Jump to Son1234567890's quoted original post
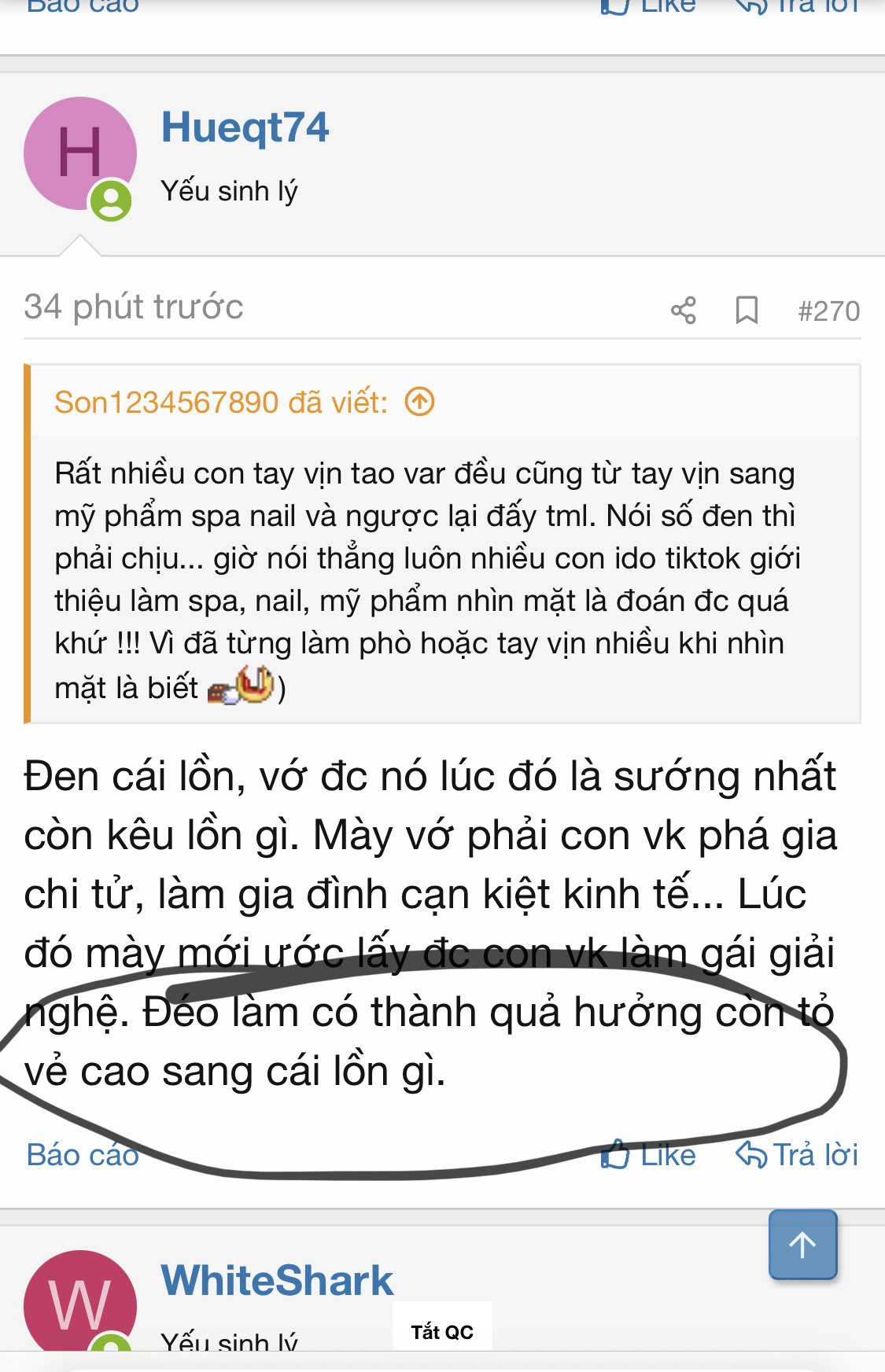Screen dimensions: 885x1372 coord(419,403)
